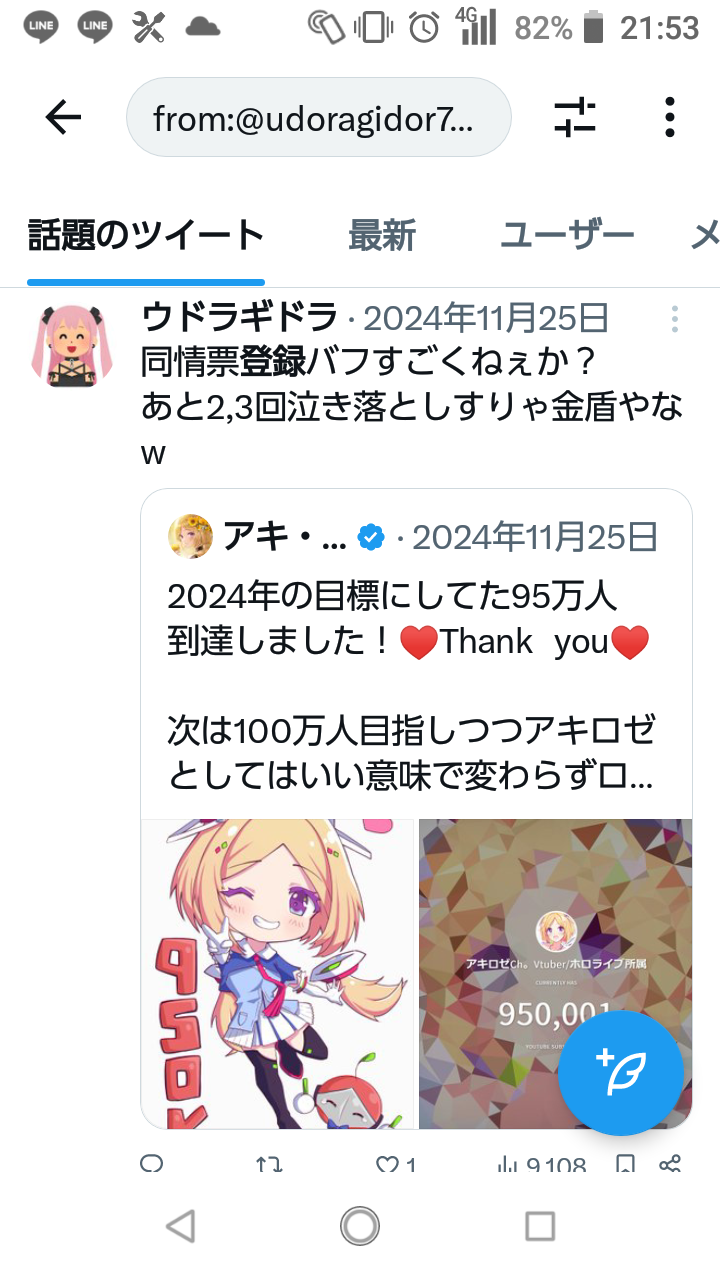The image size is (720, 1280).
Task: Reply to ウドラギドラ's tweet
Action: [x=152, y=1164]
